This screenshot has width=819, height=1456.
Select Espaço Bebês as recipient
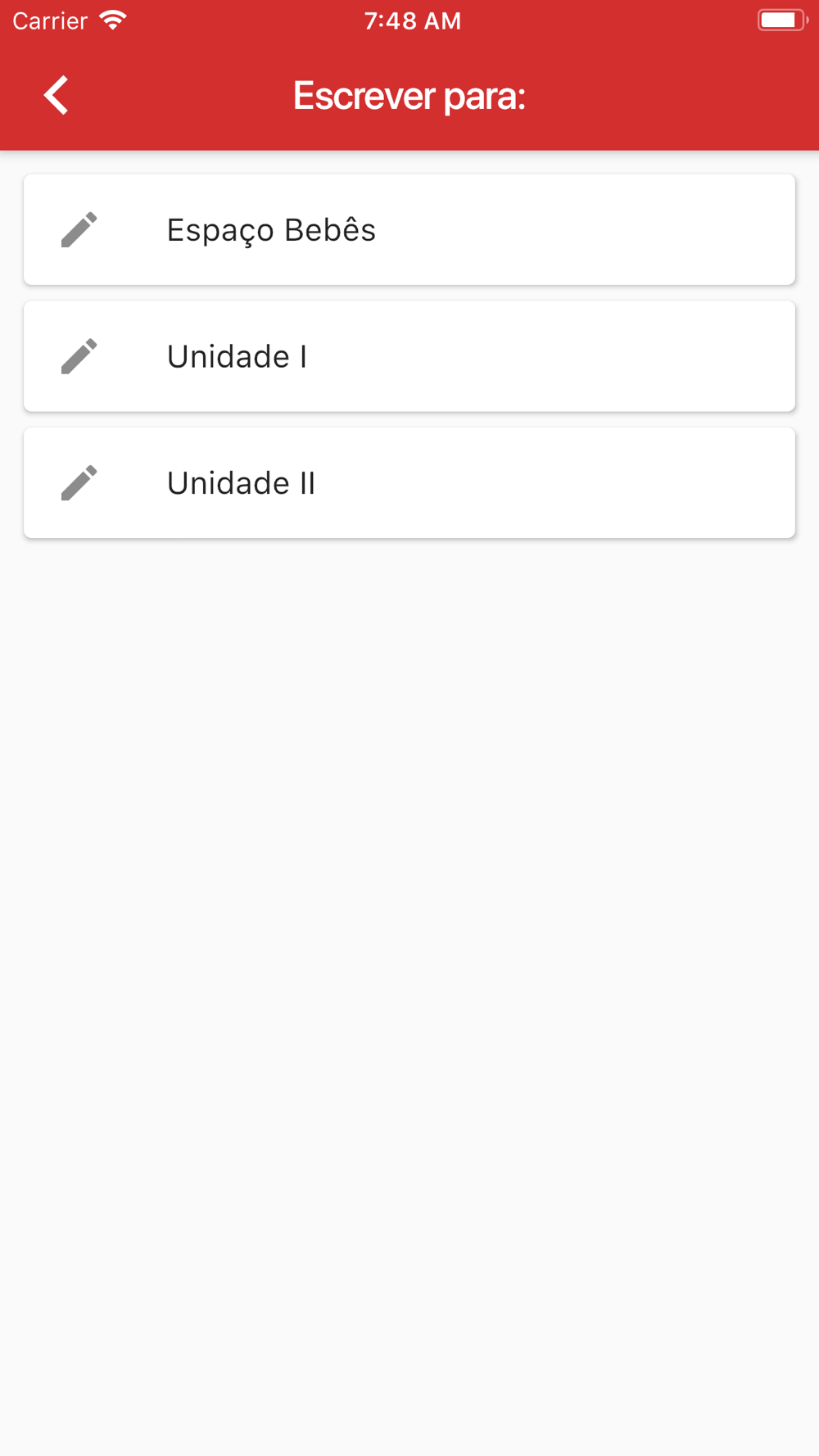point(409,230)
